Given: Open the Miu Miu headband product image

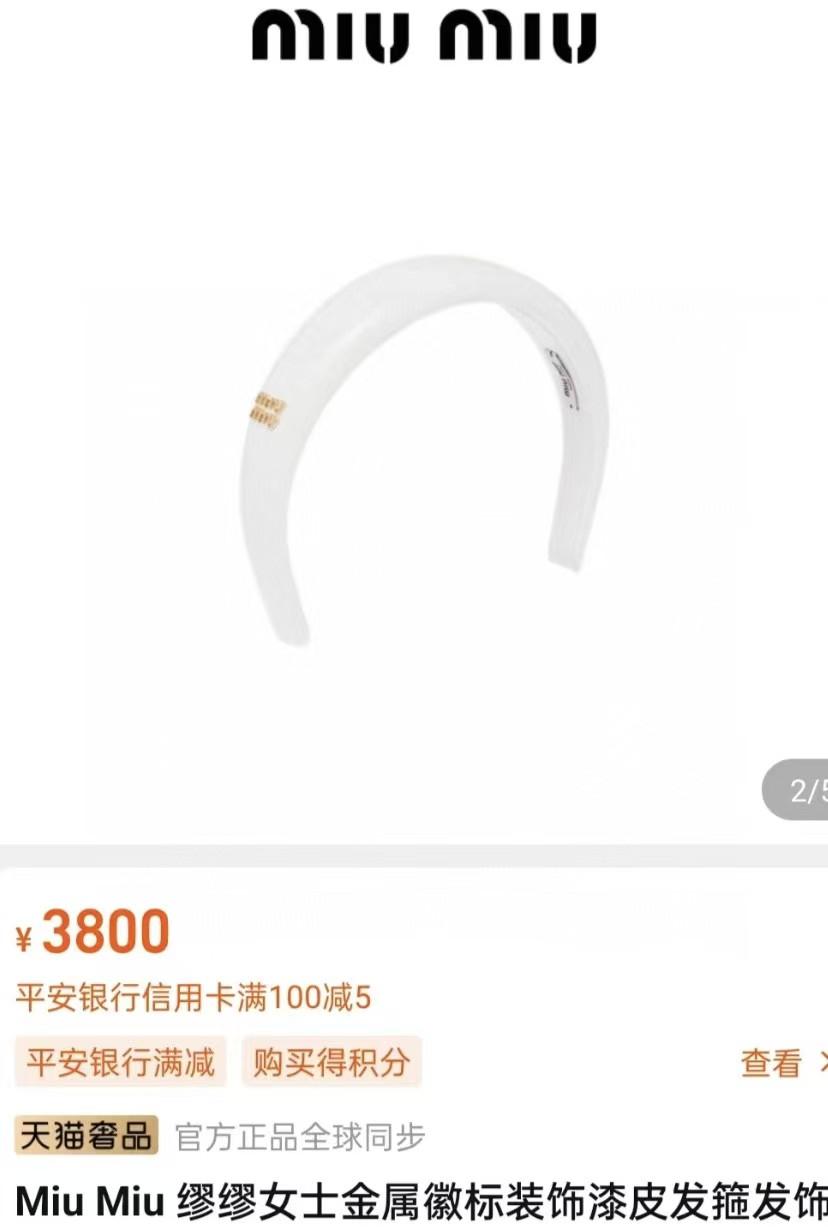Looking at the screenshot, I should [x=420, y=440].
